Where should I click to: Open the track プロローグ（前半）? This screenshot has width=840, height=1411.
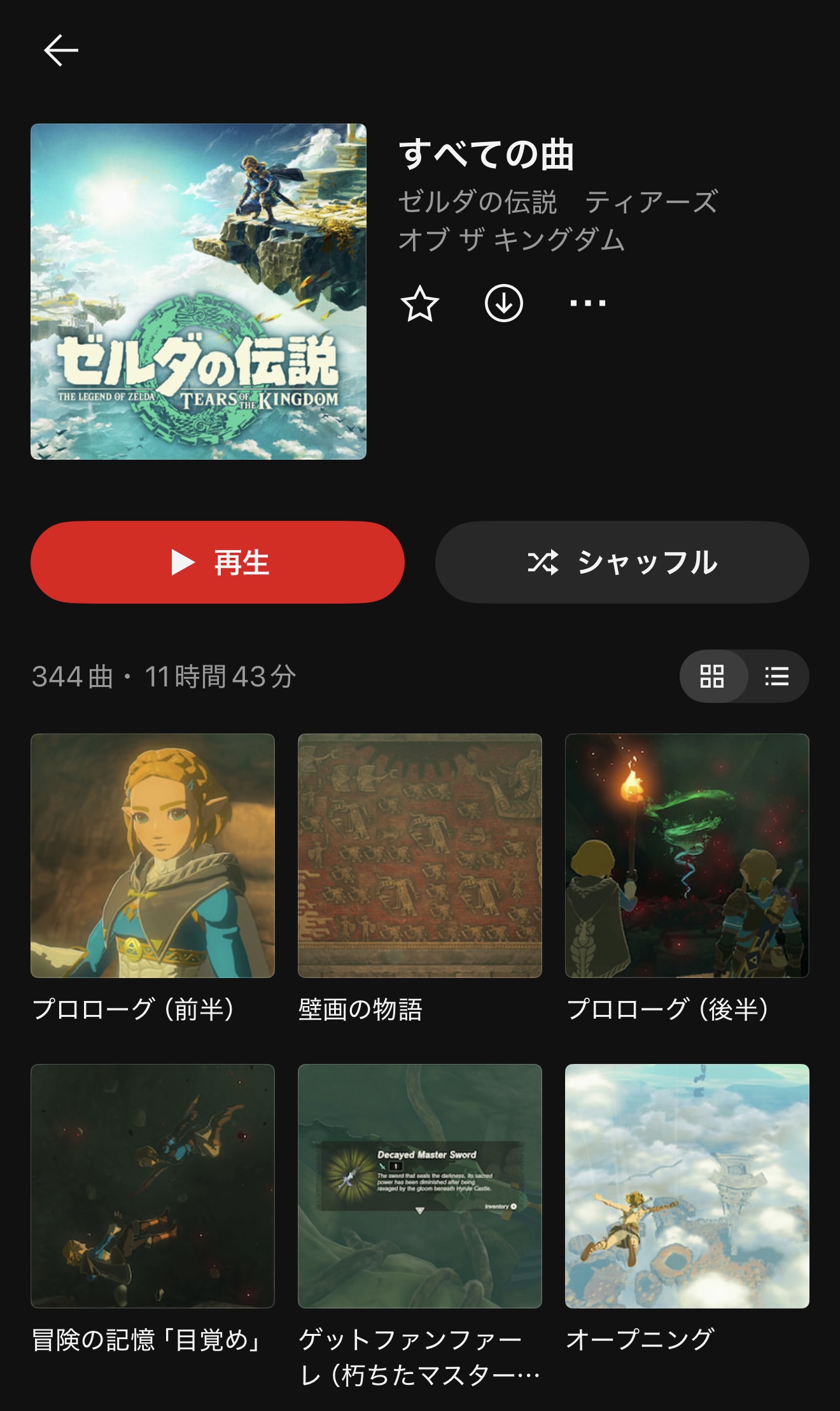[153, 855]
